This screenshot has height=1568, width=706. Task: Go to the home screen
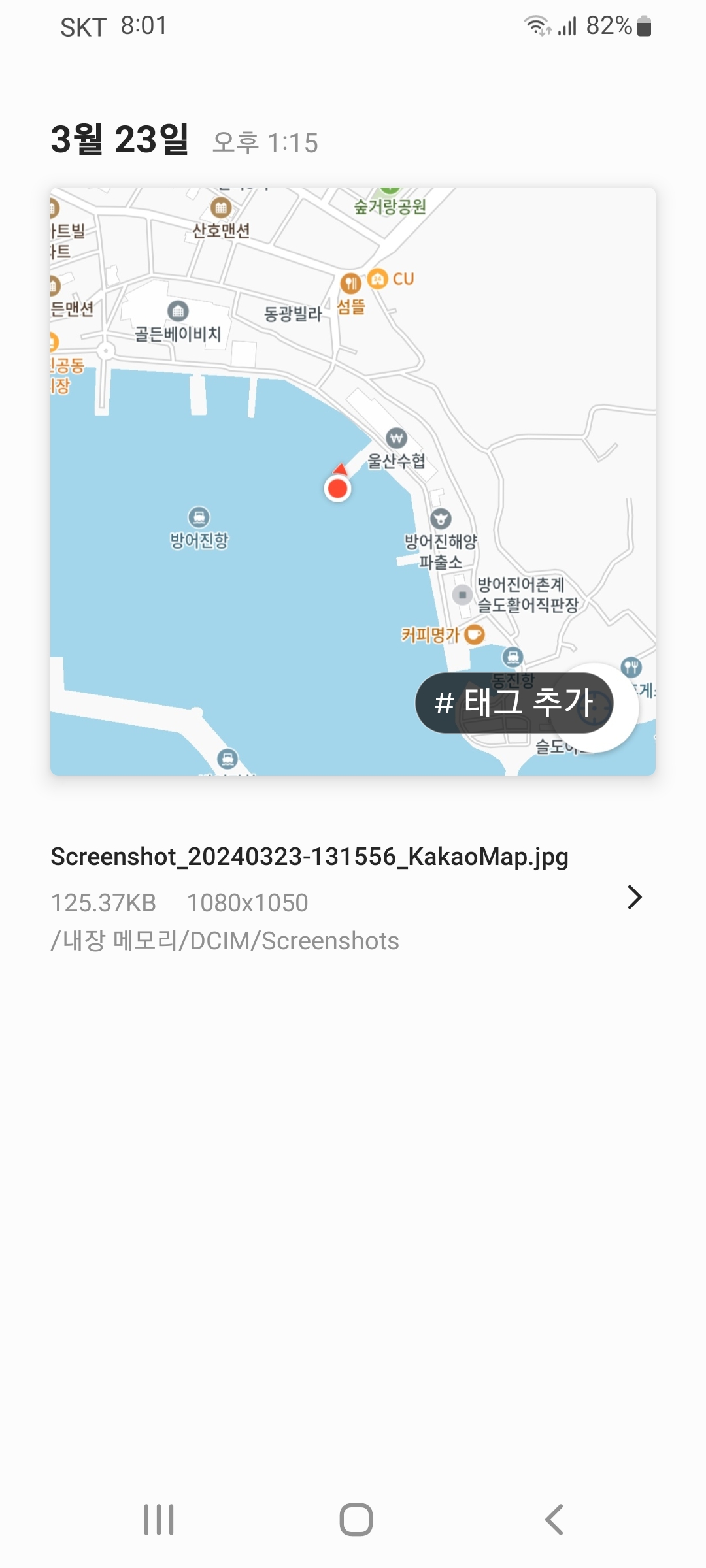356,1519
